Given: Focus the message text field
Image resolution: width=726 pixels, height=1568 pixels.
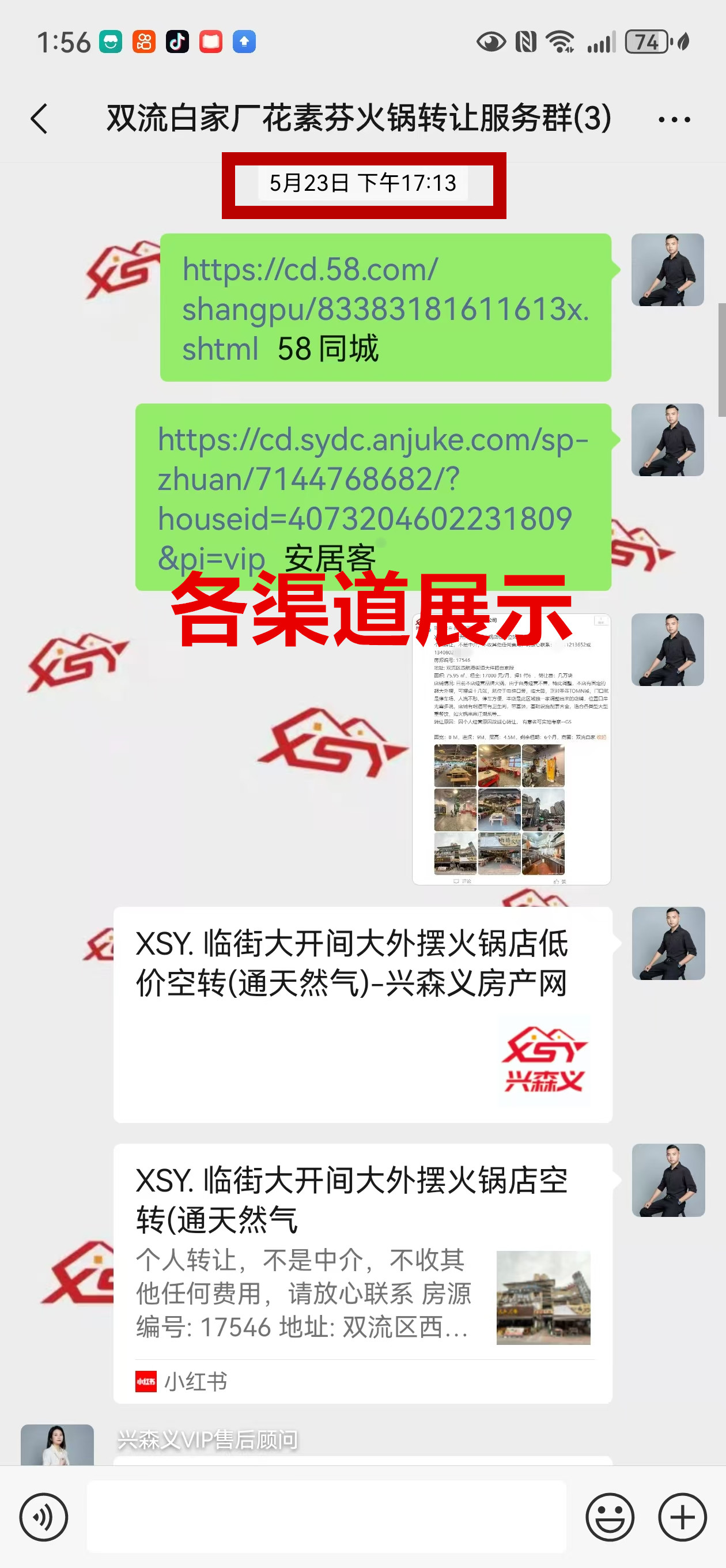Looking at the screenshot, I should pyautogui.click(x=326, y=1516).
